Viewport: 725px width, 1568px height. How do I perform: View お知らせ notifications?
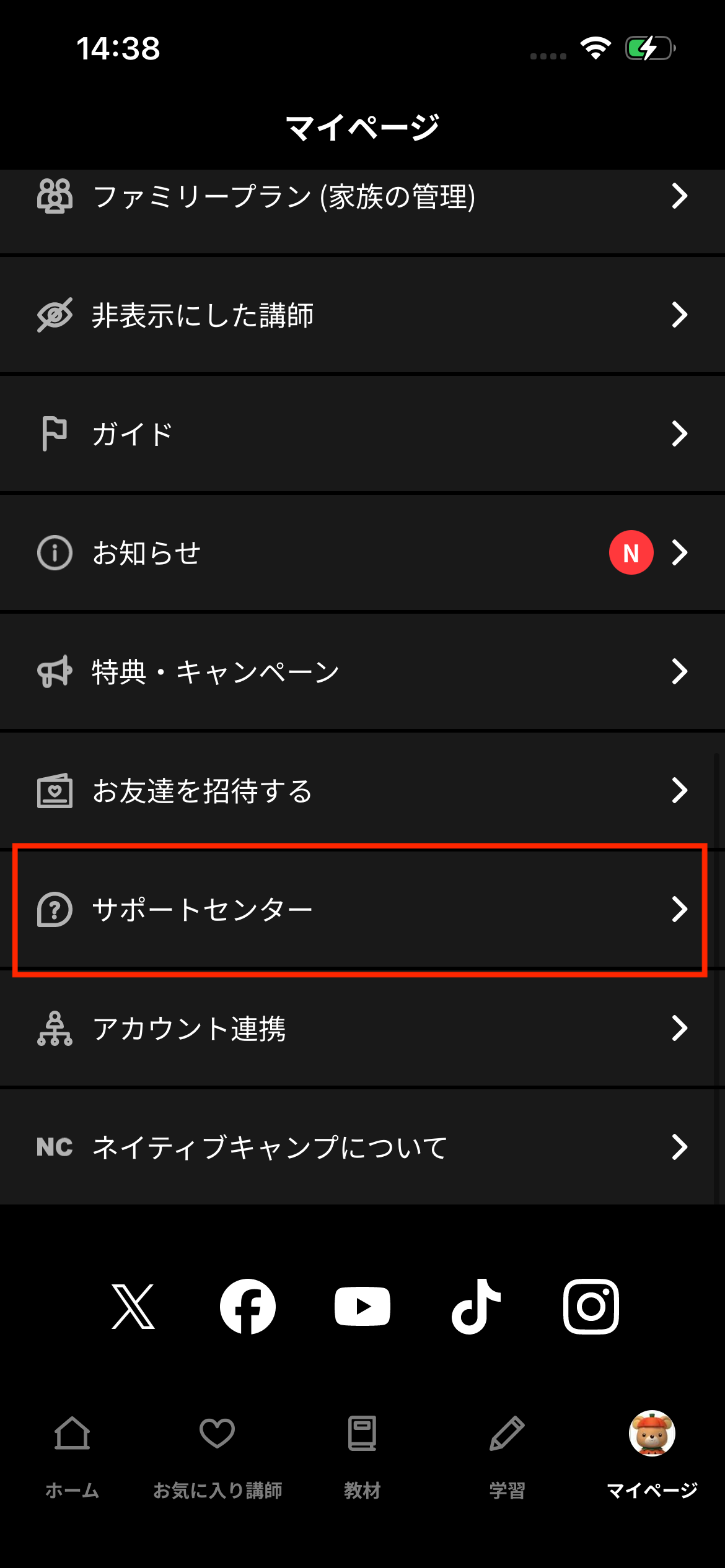[x=362, y=553]
